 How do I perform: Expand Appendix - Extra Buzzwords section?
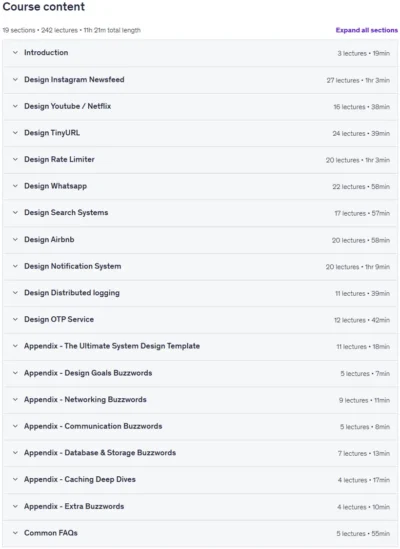click(x=200, y=507)
